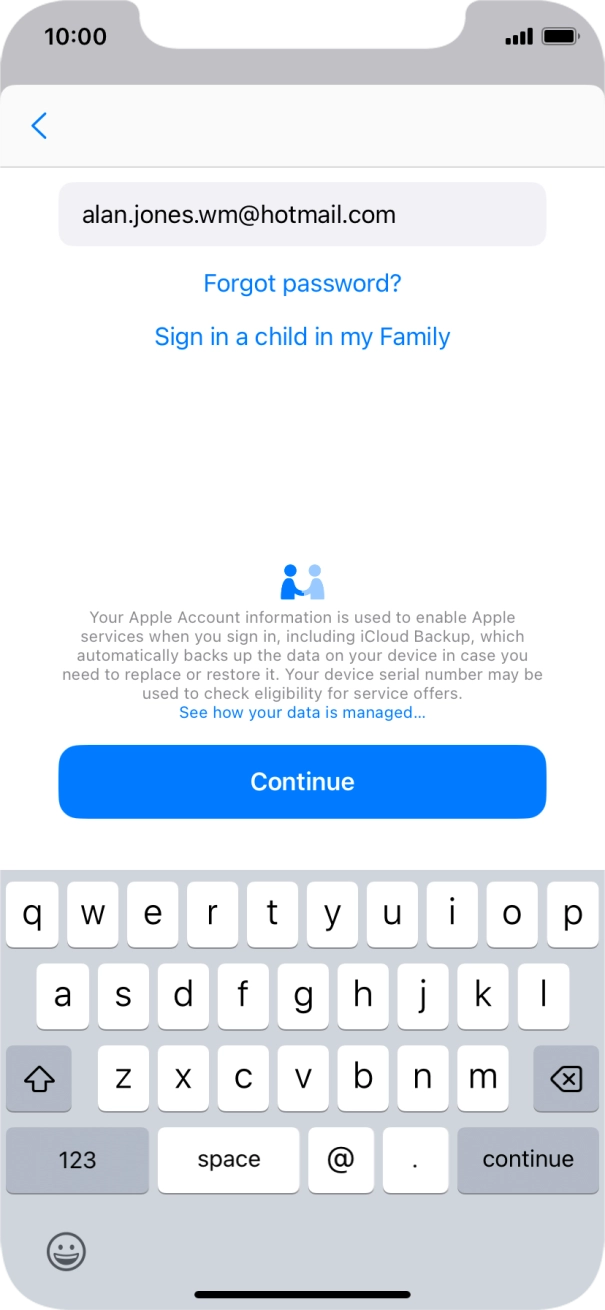The height and width of the screenshot is (1310, 605).
Task: Open the emoji keyboard
Action: pyautogui.click(x=67, y=1251)
